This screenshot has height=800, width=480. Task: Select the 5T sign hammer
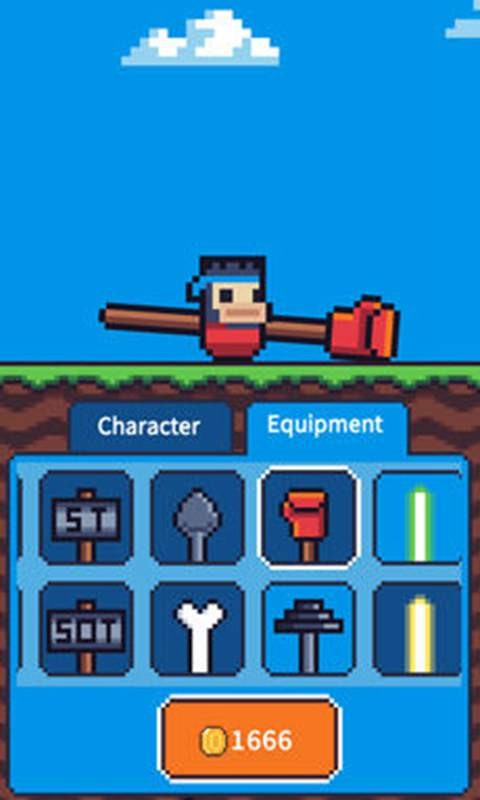coord(86,517)
